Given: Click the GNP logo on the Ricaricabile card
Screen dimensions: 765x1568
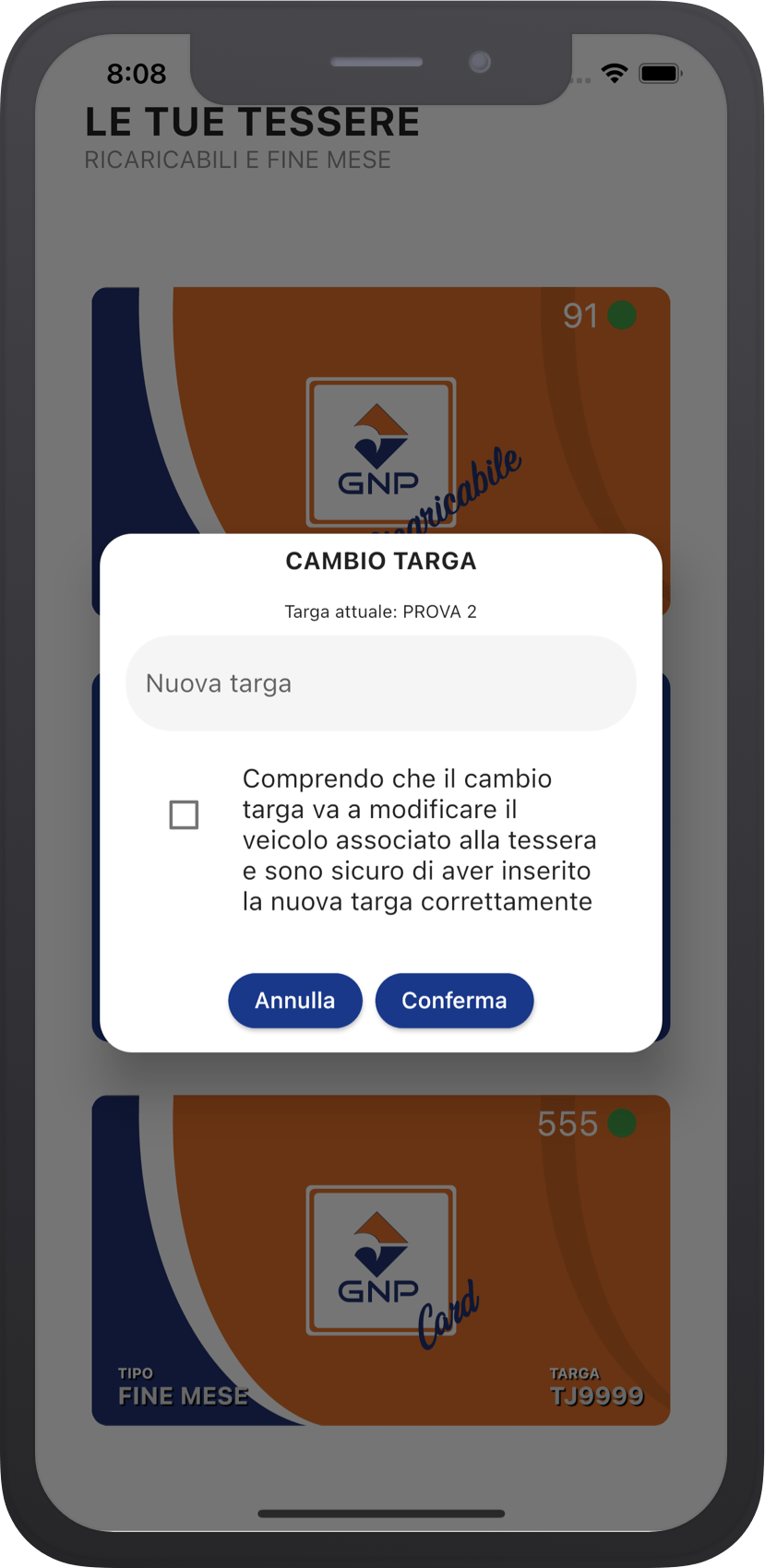Looking at the screenshot, I should pos(381,452).
